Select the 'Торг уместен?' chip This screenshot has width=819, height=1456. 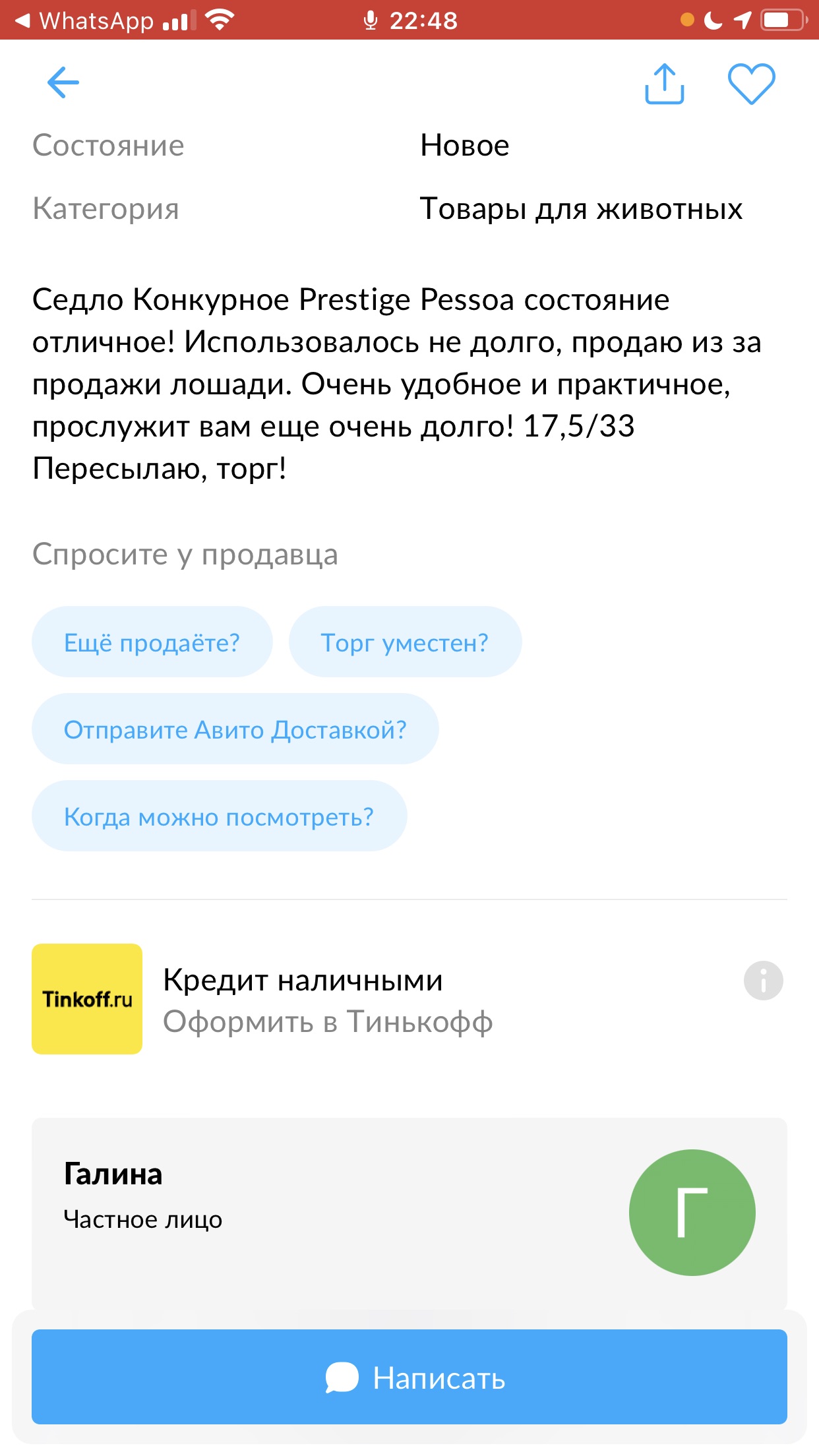404,642
